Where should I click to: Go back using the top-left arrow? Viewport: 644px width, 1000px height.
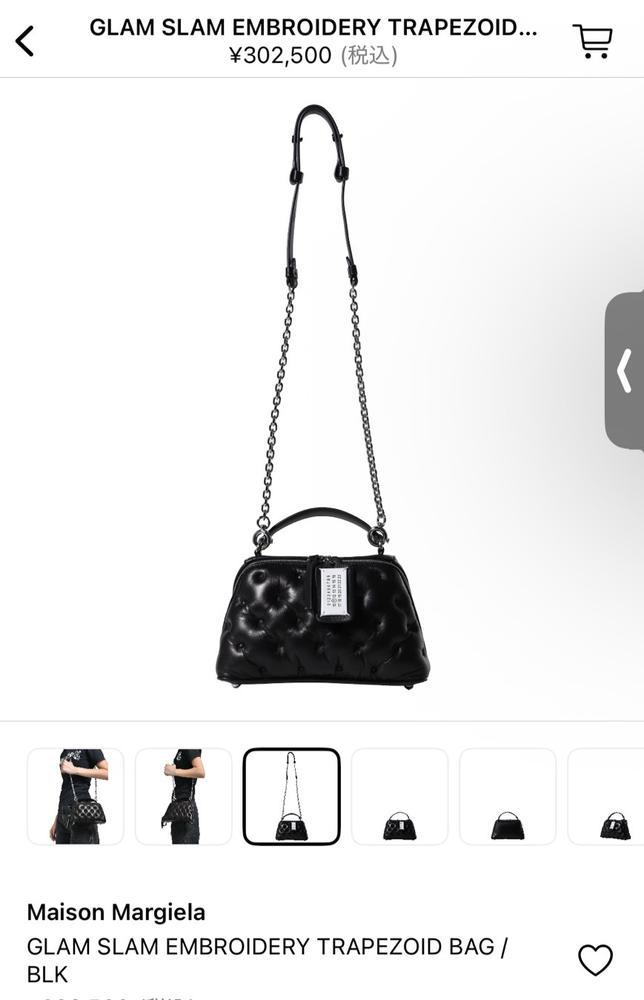[25, 41]
